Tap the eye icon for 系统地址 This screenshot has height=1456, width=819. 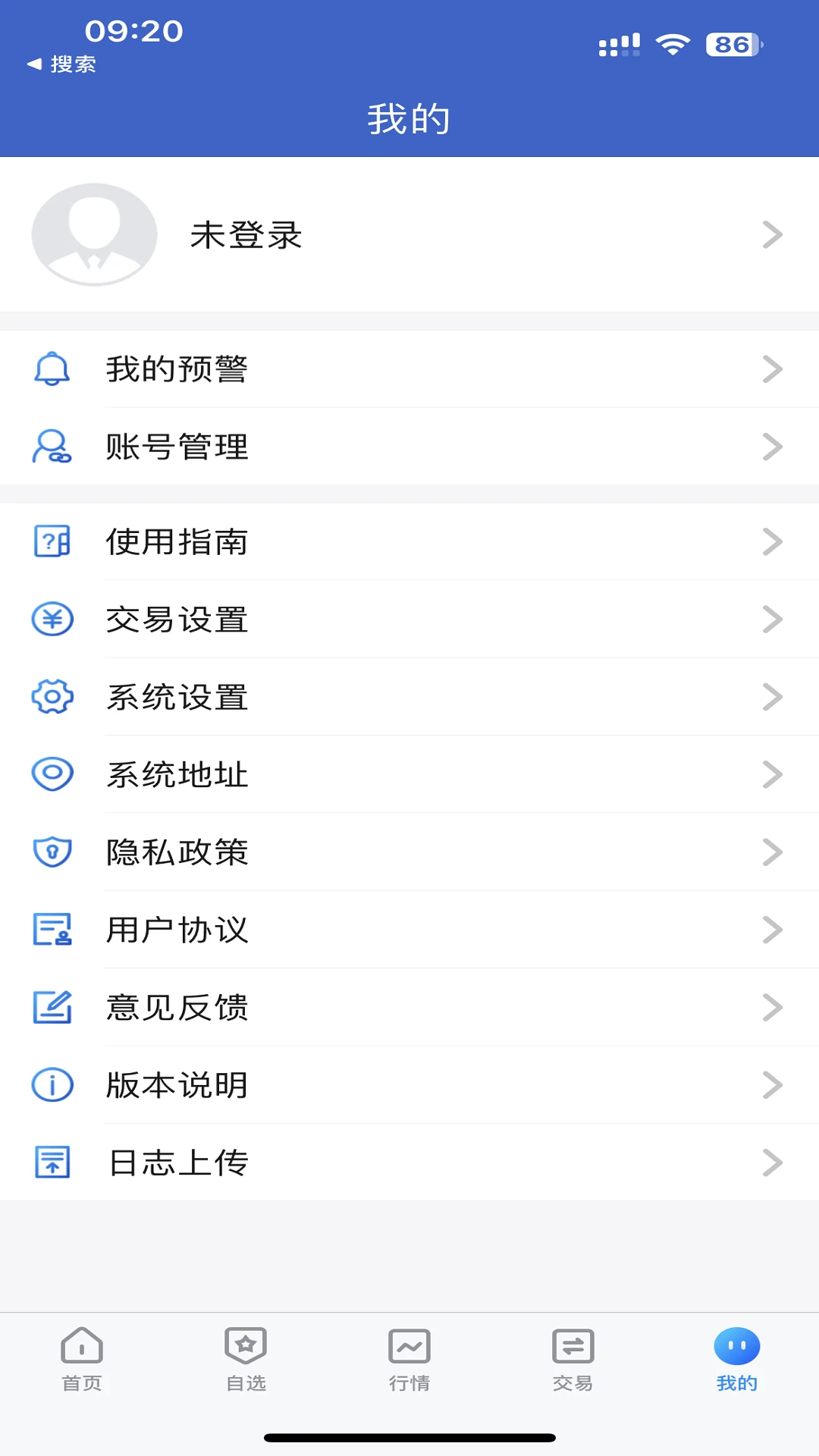(50, 774)
